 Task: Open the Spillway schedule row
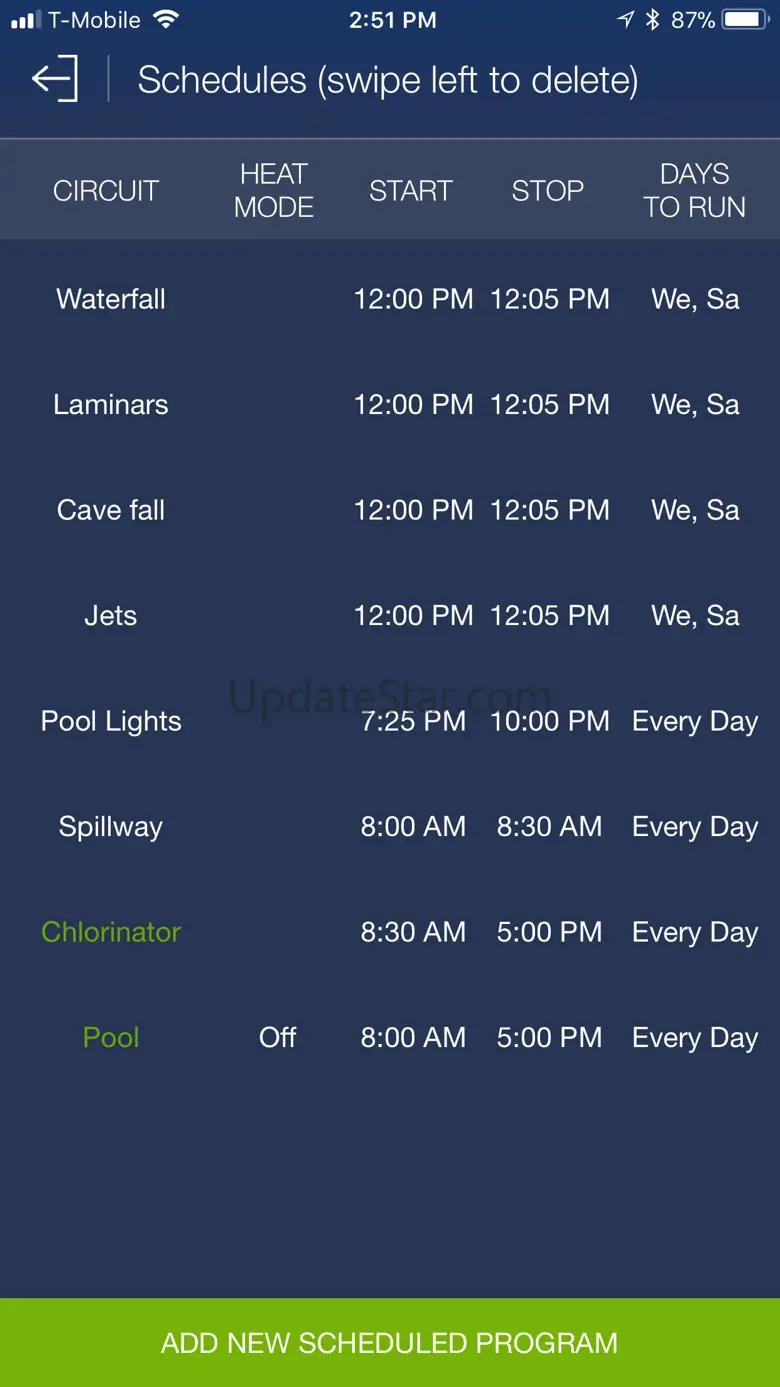click(x=390, y=827)
